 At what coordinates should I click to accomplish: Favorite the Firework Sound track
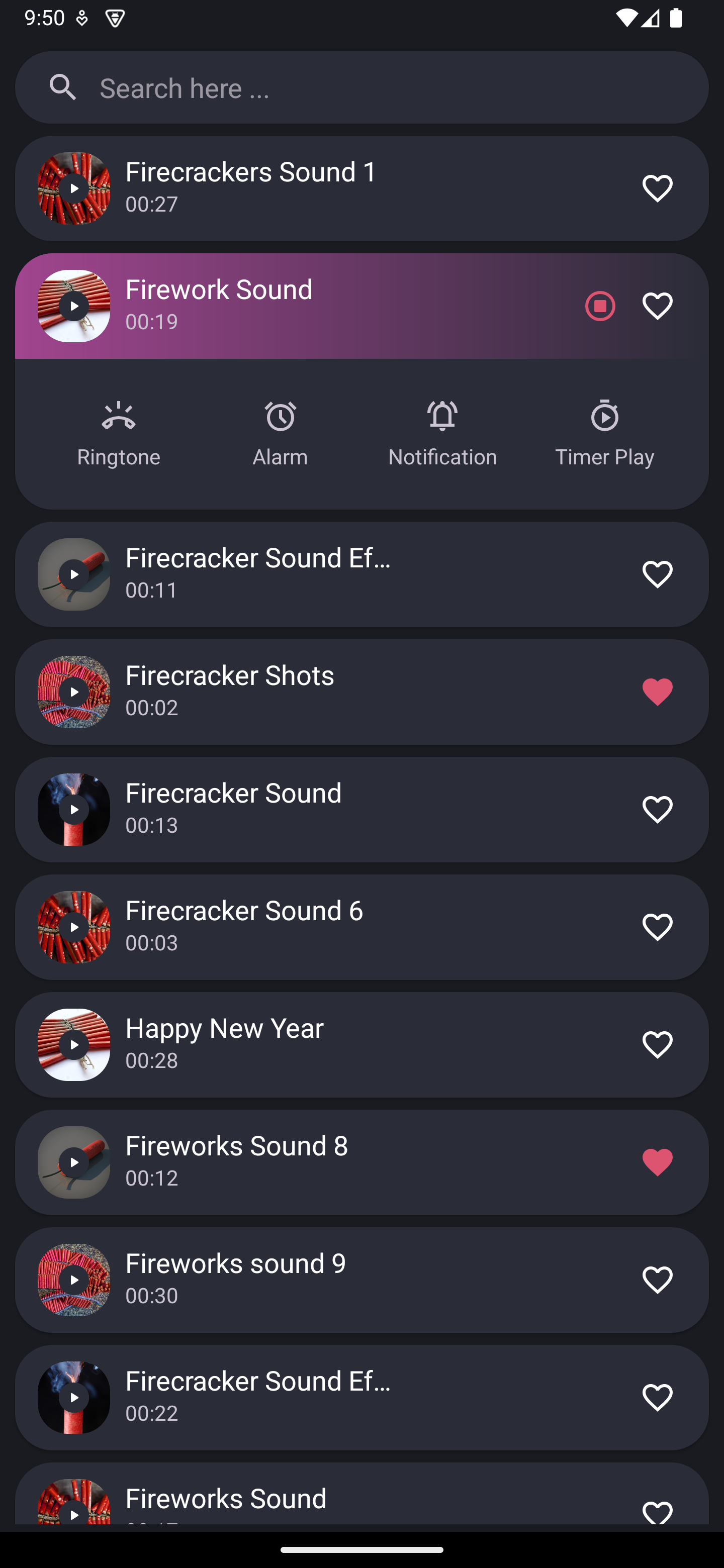[x=657, y=306]
